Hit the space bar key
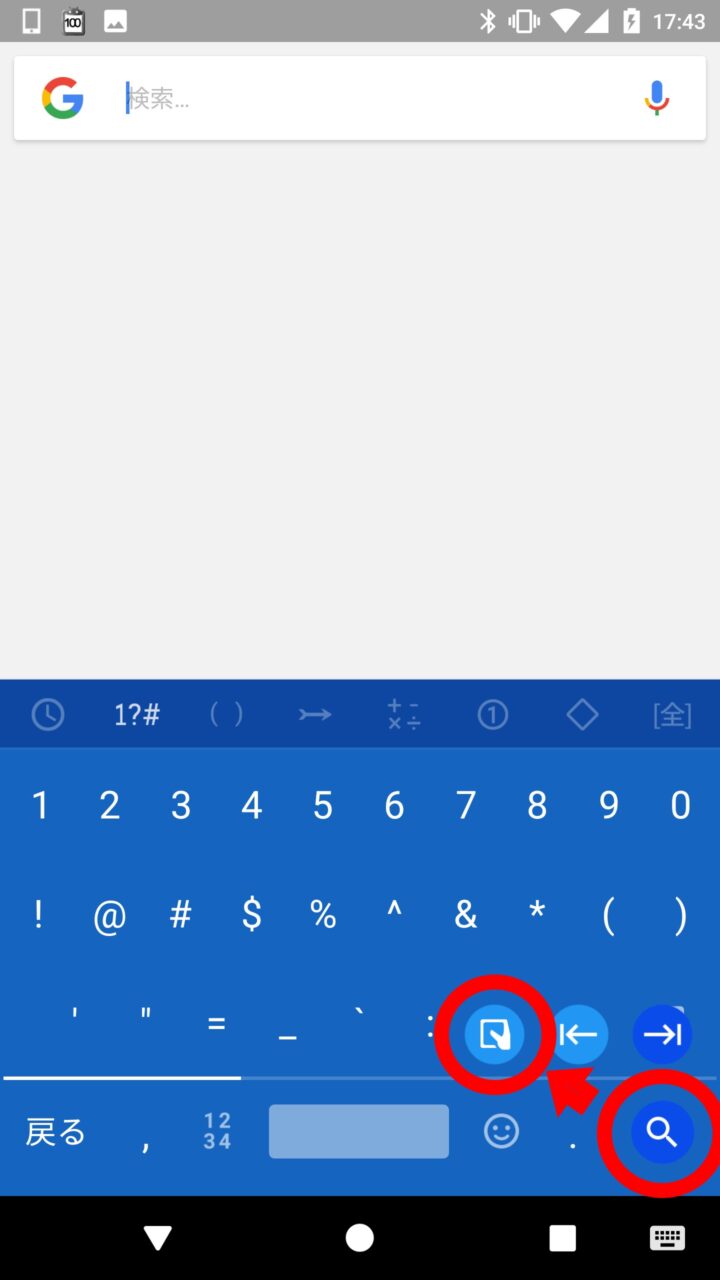The width and height of the screenshot is (720, 1280). [x=358, y=1132]
